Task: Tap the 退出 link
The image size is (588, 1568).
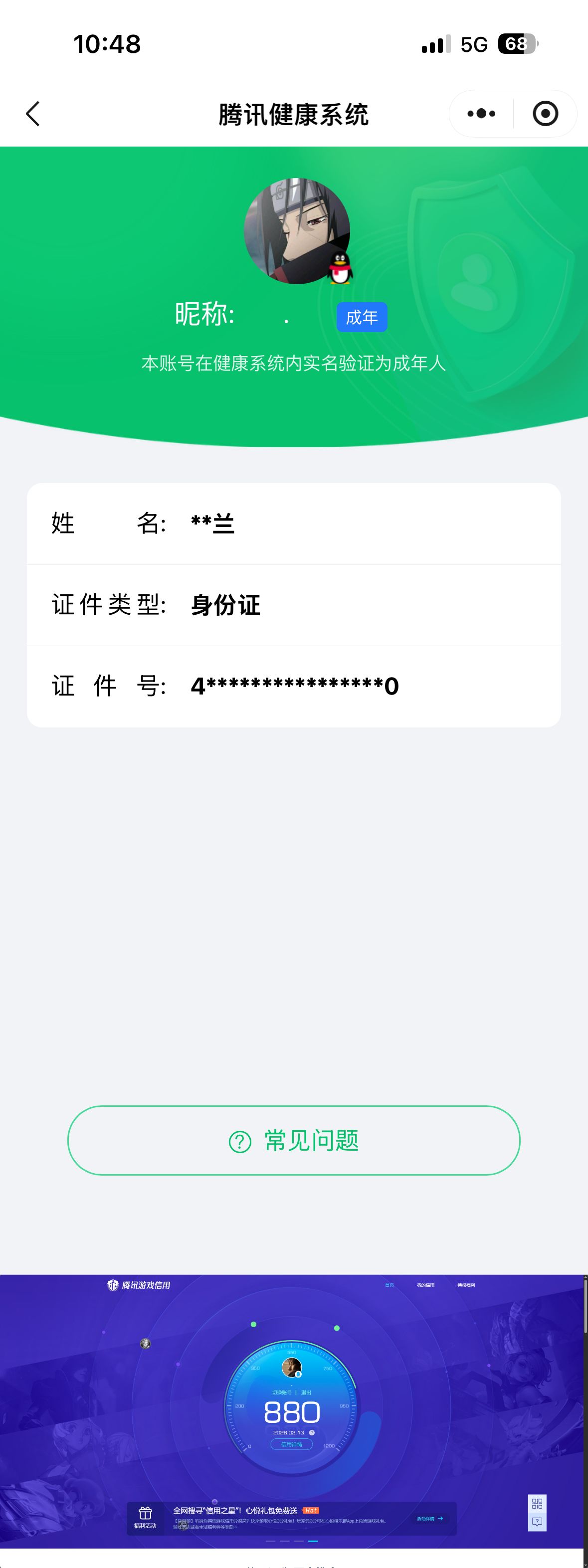Action: [x=306, y=1393]
